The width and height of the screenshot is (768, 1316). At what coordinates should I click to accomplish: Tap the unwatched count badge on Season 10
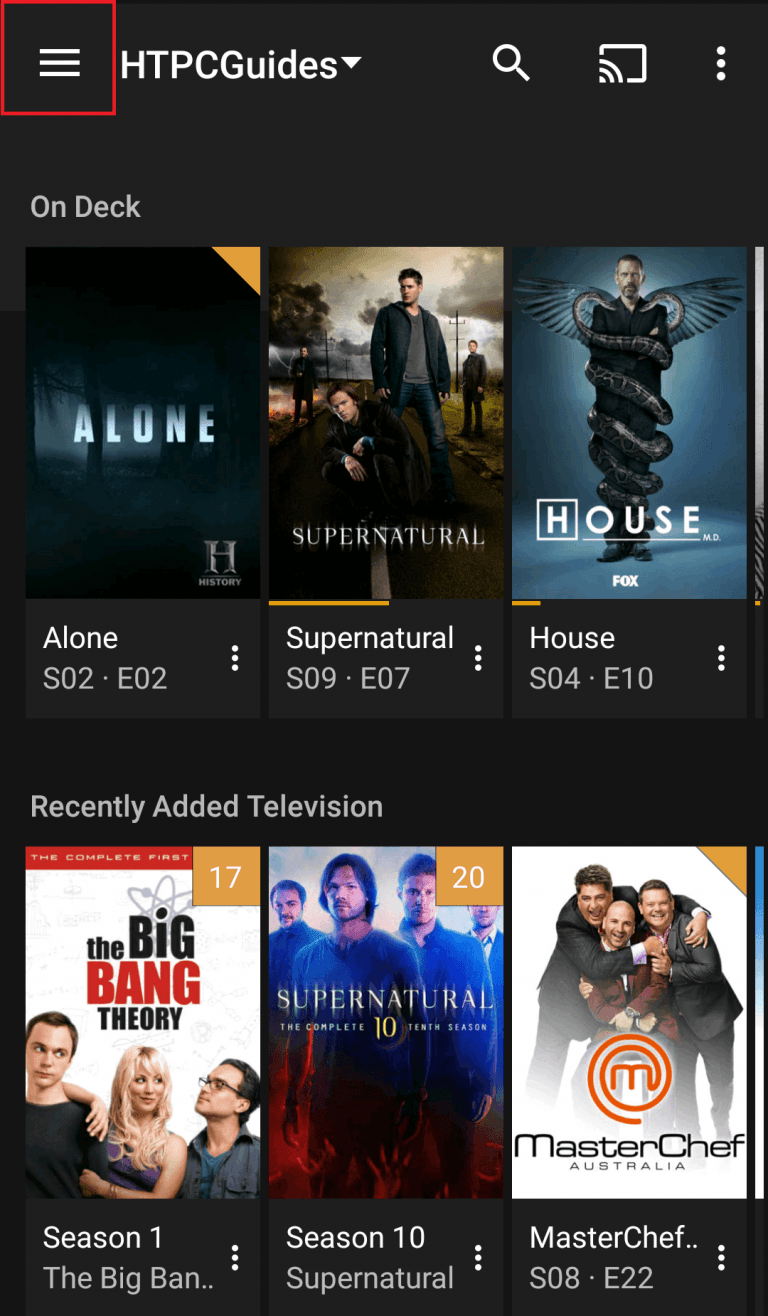pos(469,877)
